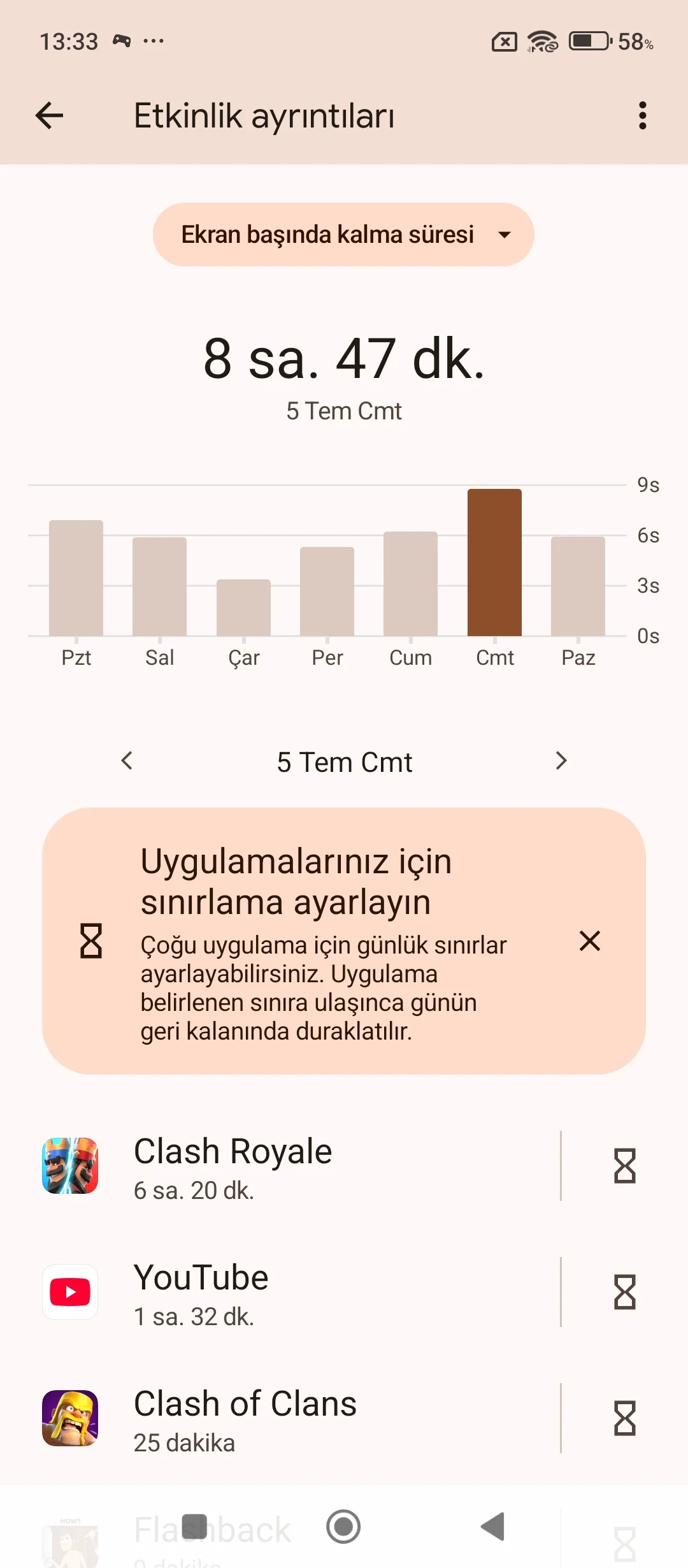Set a timer for Clash of Clans
Screen dimensions: 688x1568
[625, 1418]
